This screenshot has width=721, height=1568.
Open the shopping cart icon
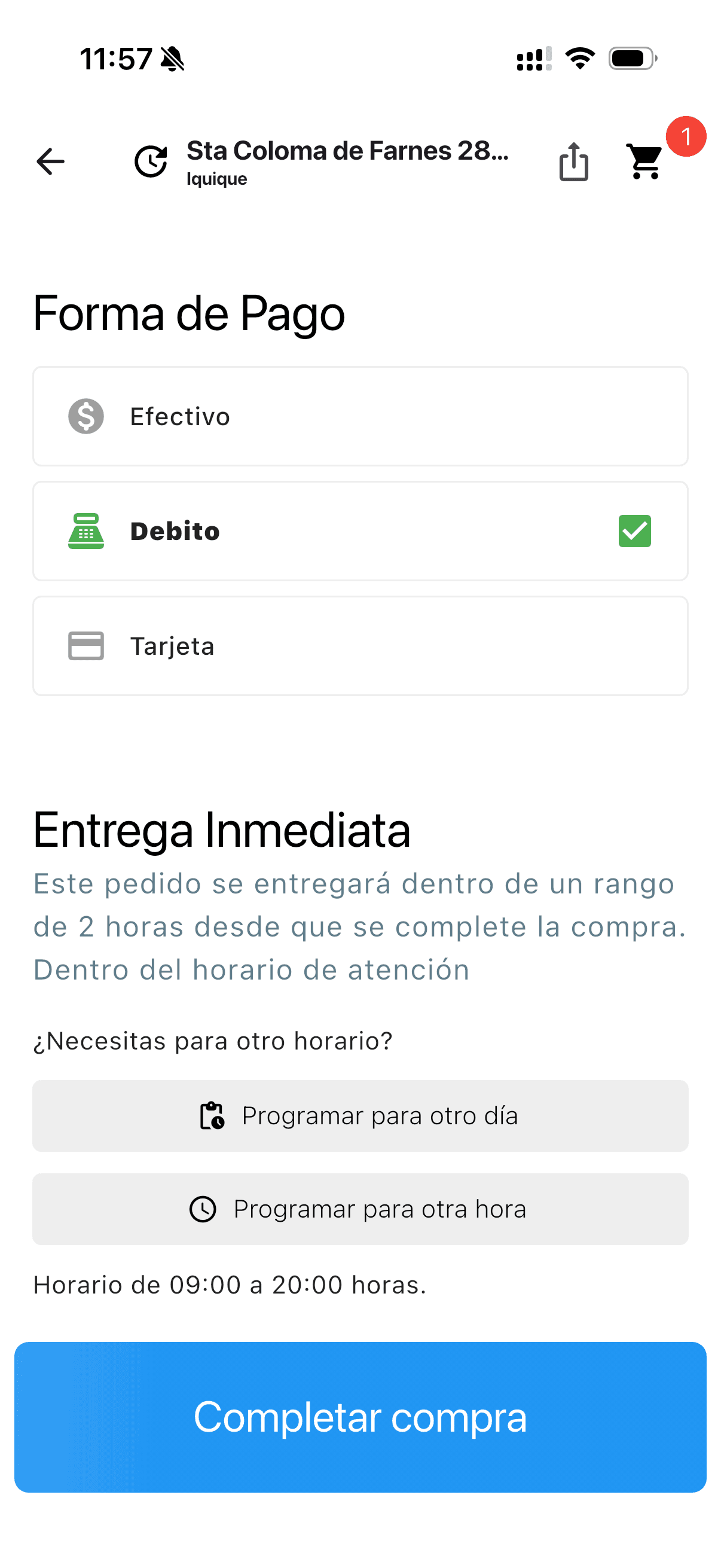(x=643, y=163)
